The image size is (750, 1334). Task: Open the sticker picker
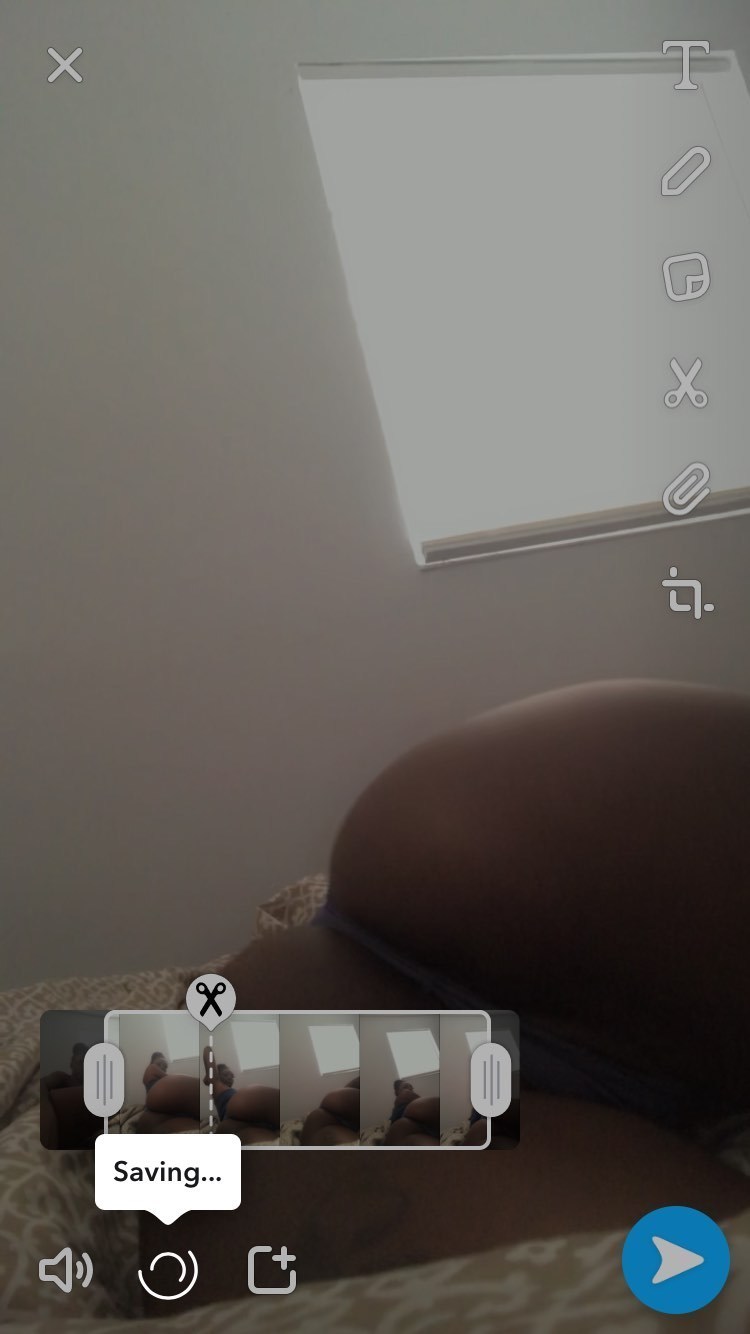tap(686, 277)
